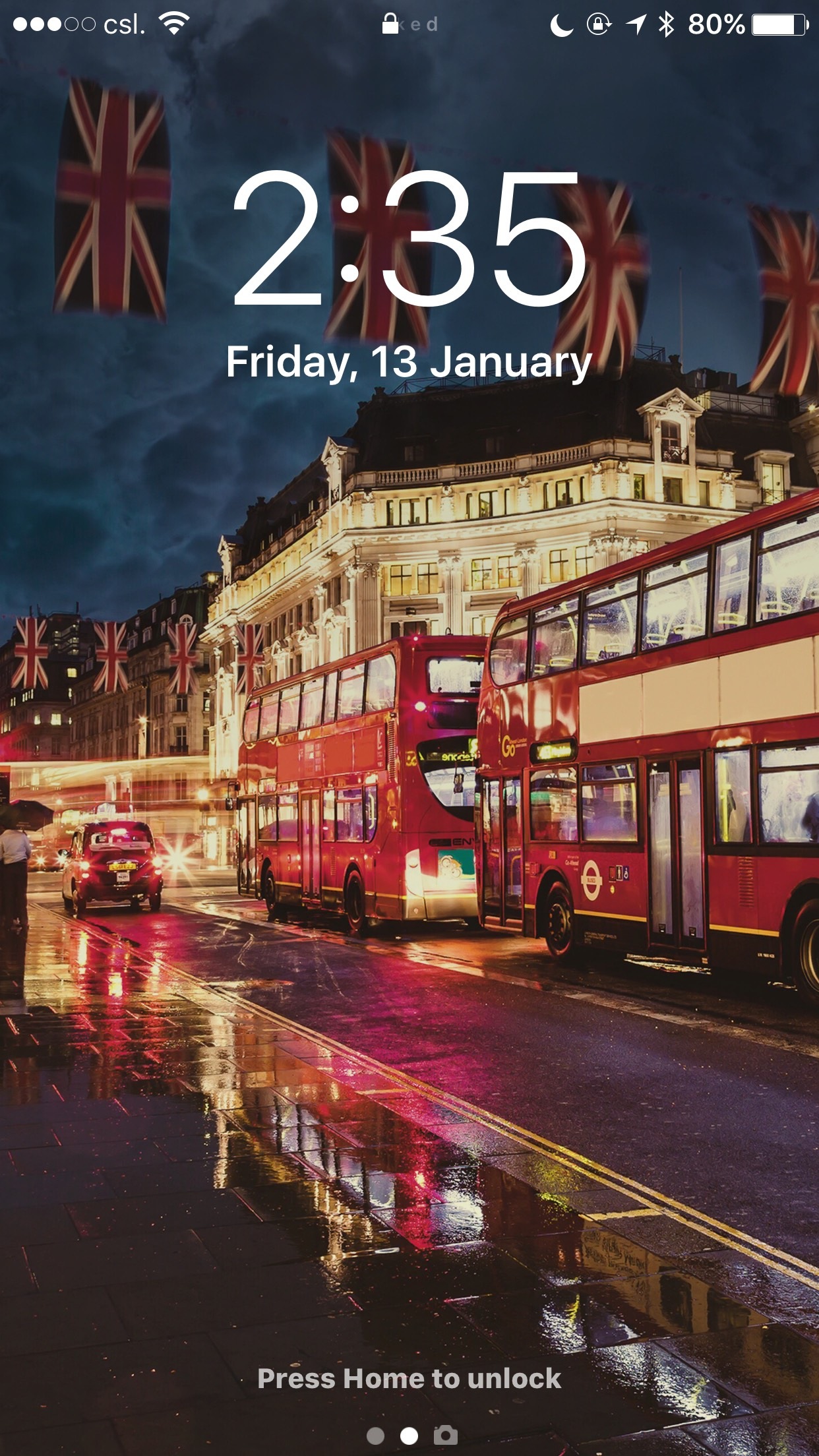The image size is (819, 1456).
Task: Tap the battery icon showing 80%
Action: tap(780, 24)
